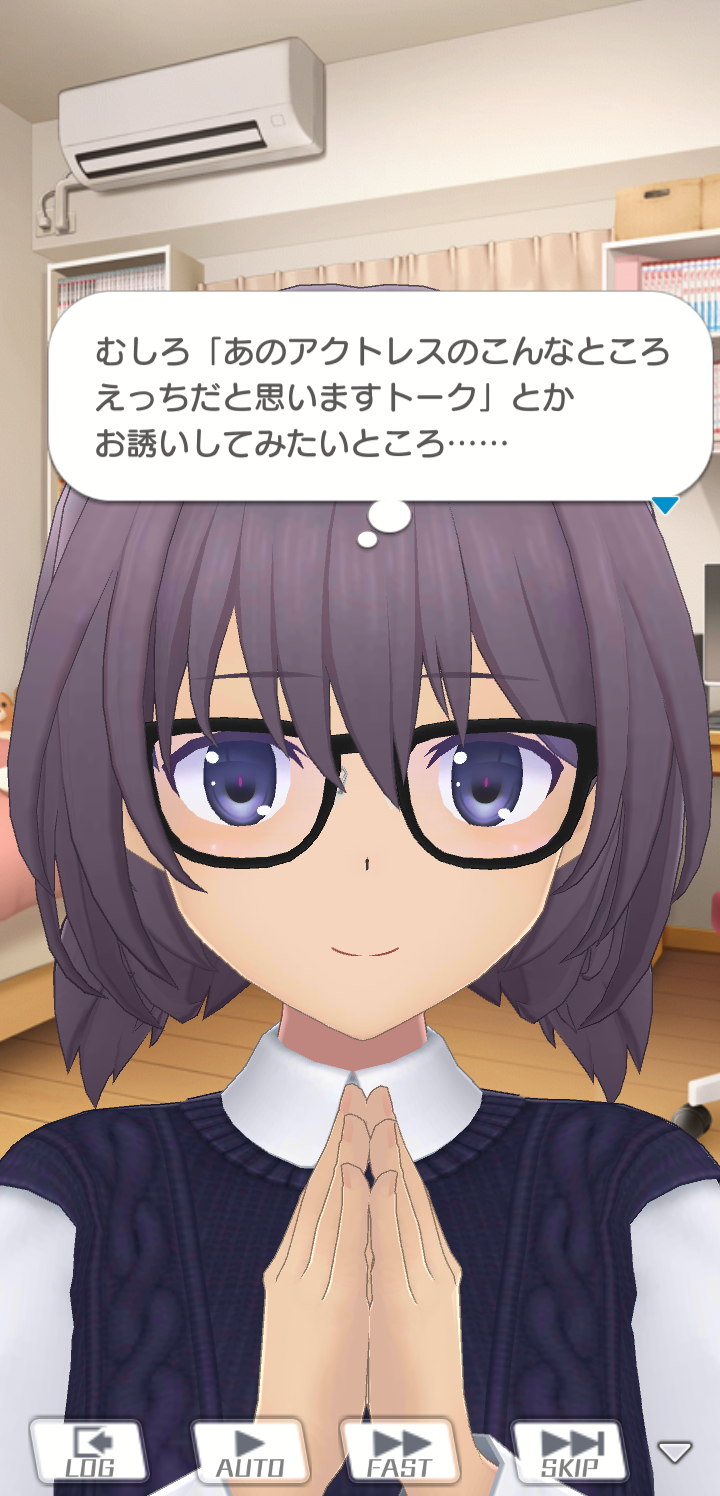The image size is (720, 1496).
Task: SKIP this story scene
Action: [x=570, y=1450]
